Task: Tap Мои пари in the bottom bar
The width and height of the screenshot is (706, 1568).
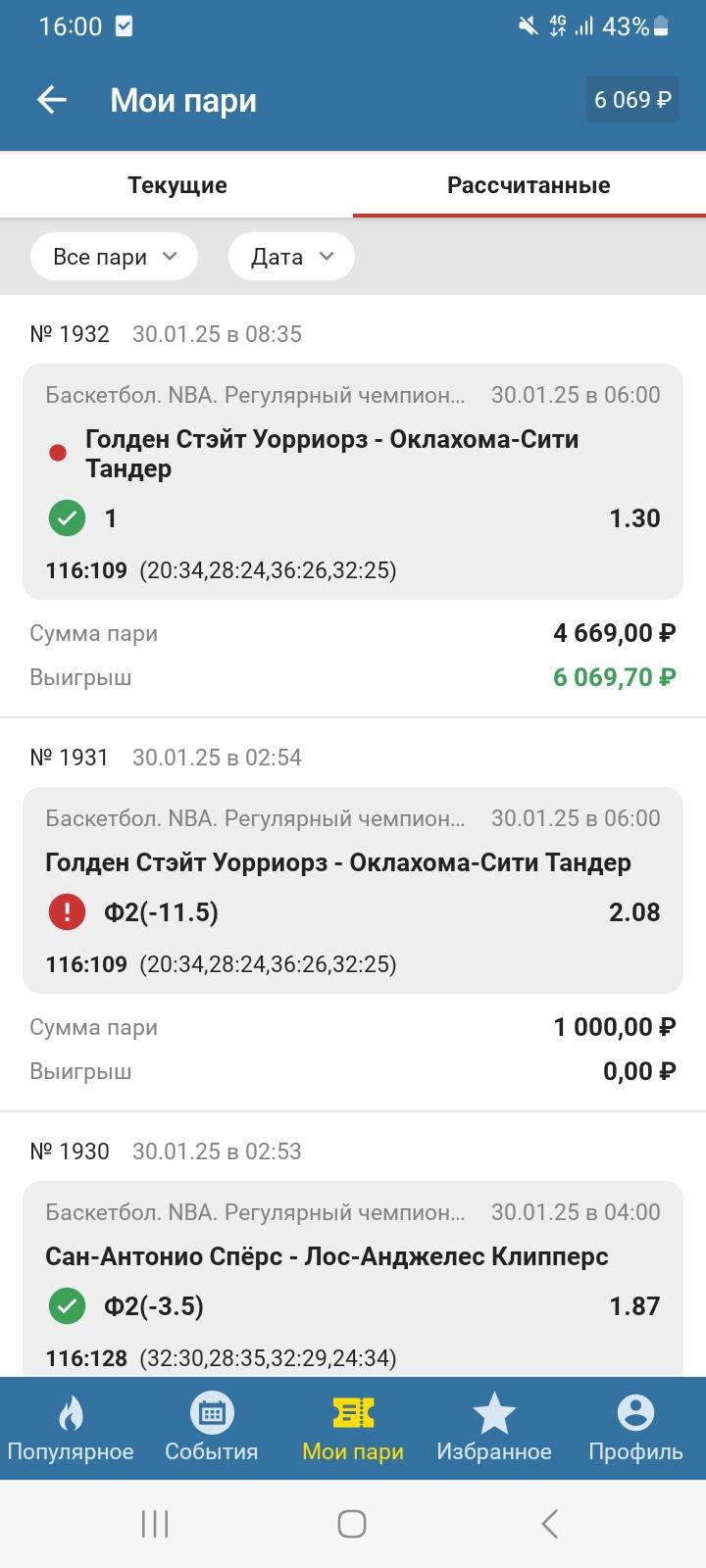Action: pos(353,1428)
